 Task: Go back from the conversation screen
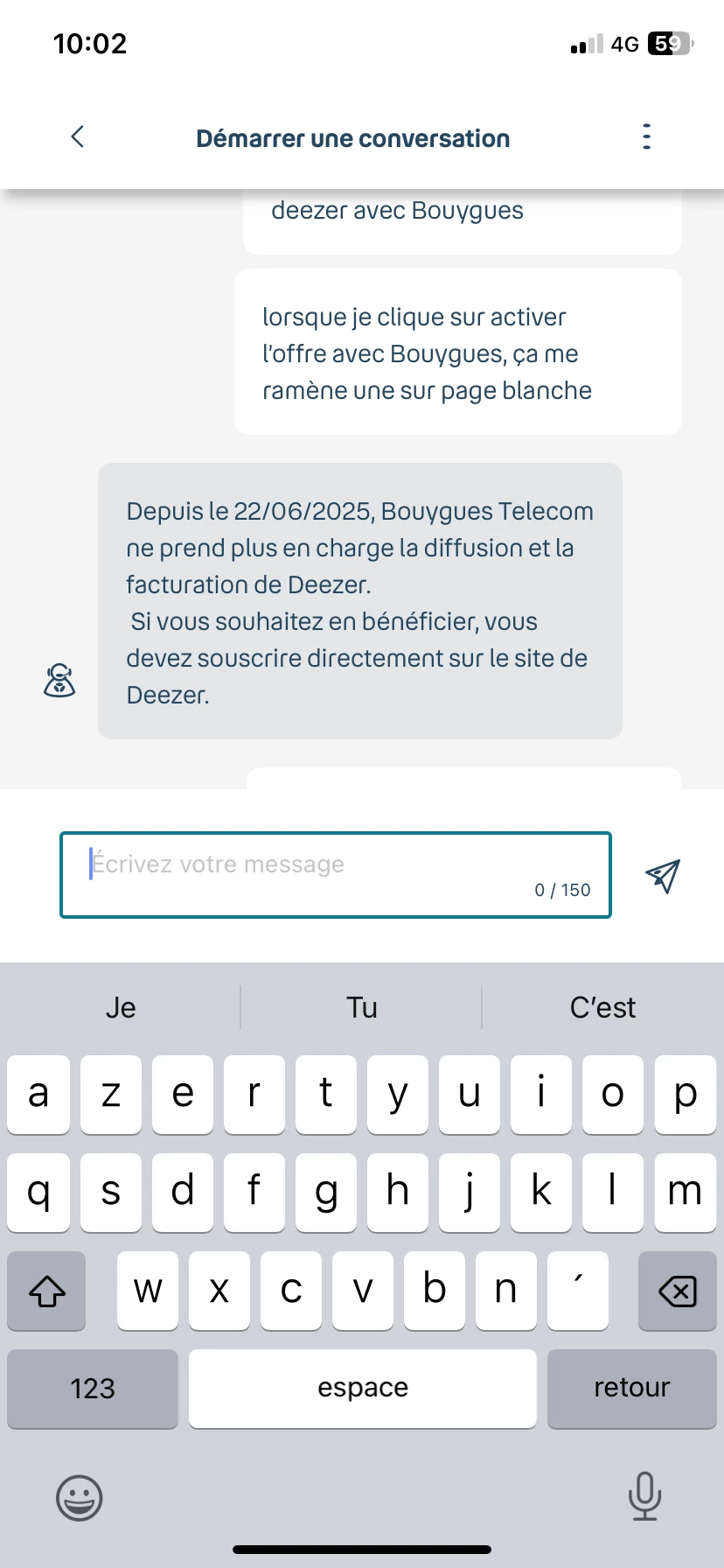78,137
